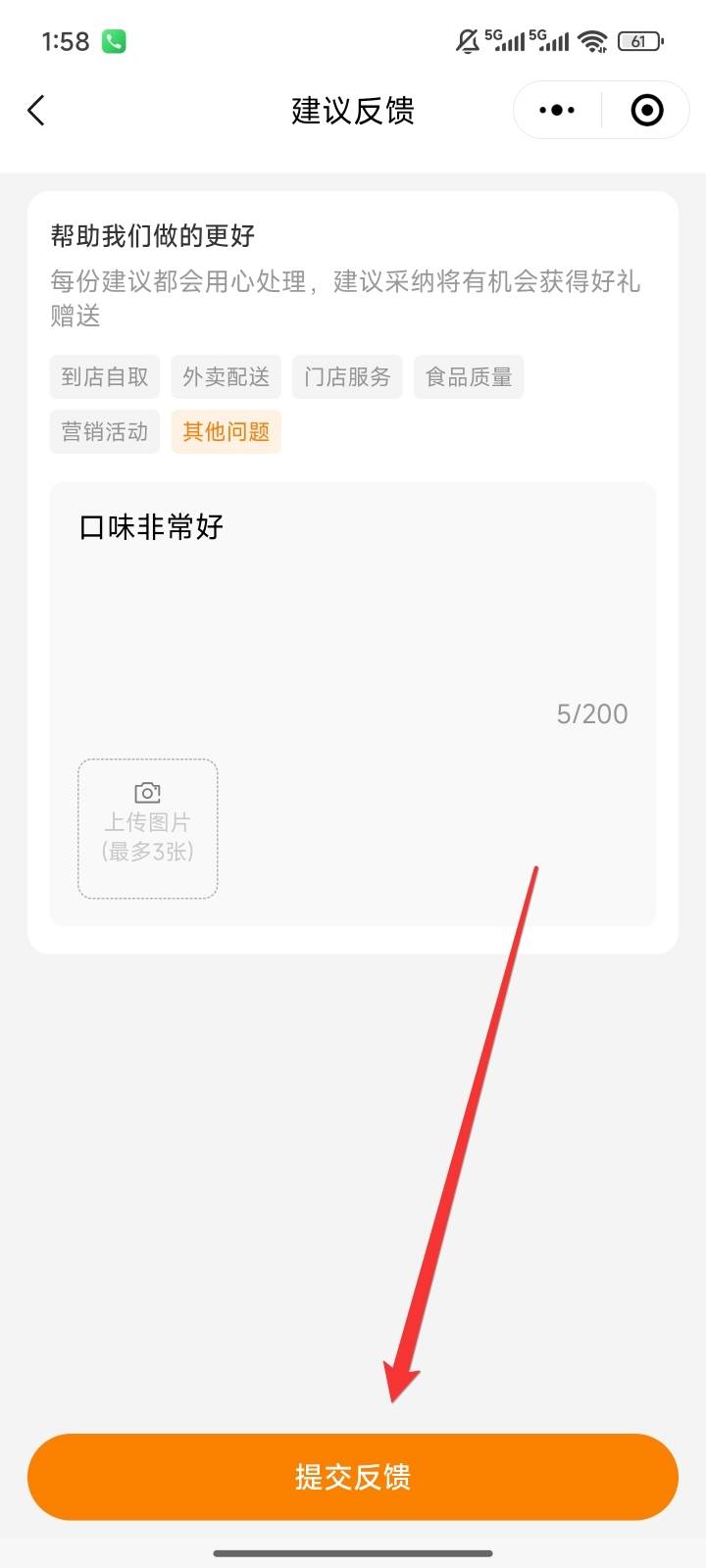
Task: Open the mini program three-dot menu
Action: pos(557,111)
